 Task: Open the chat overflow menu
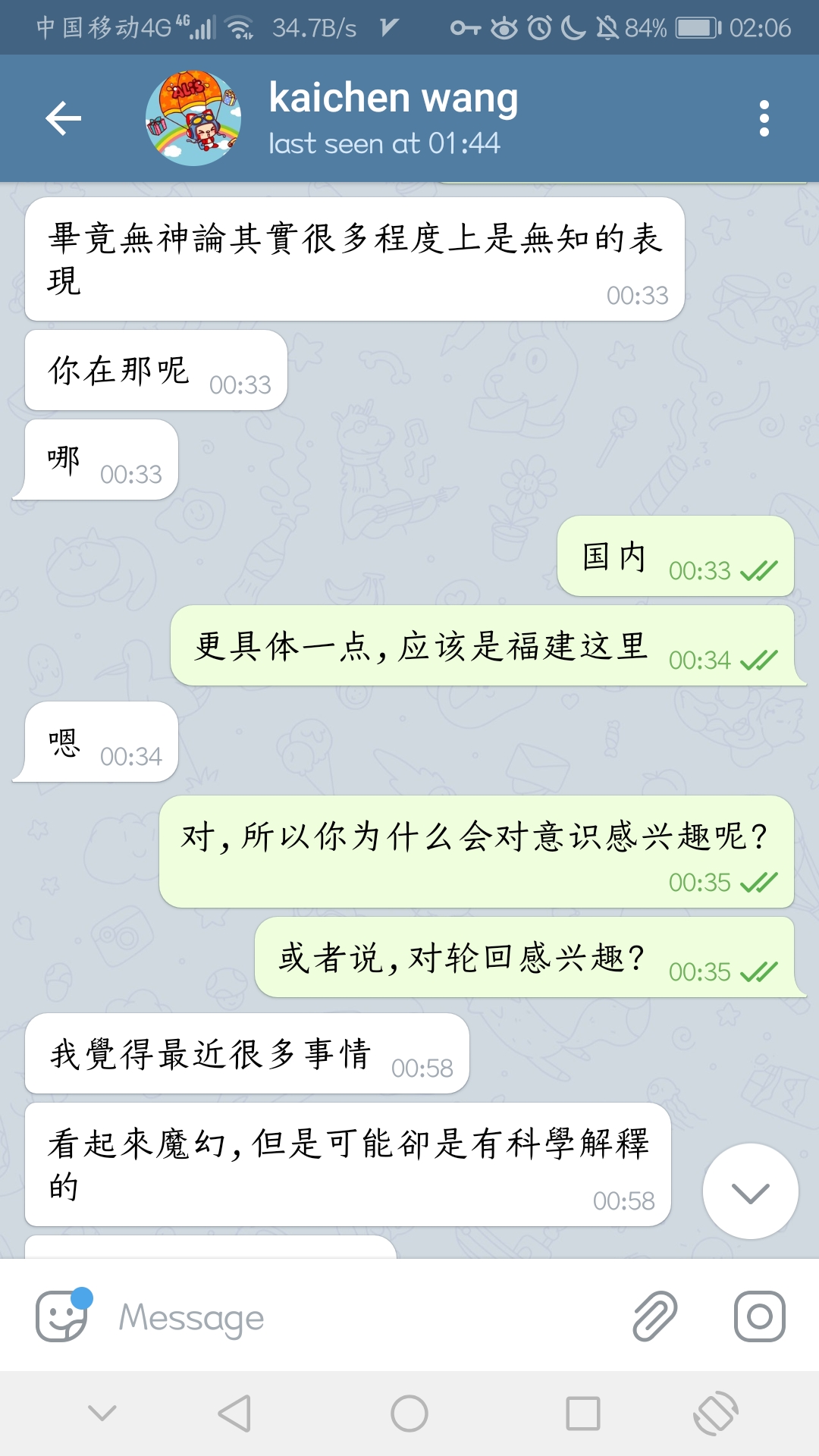(x=764, y=118)
